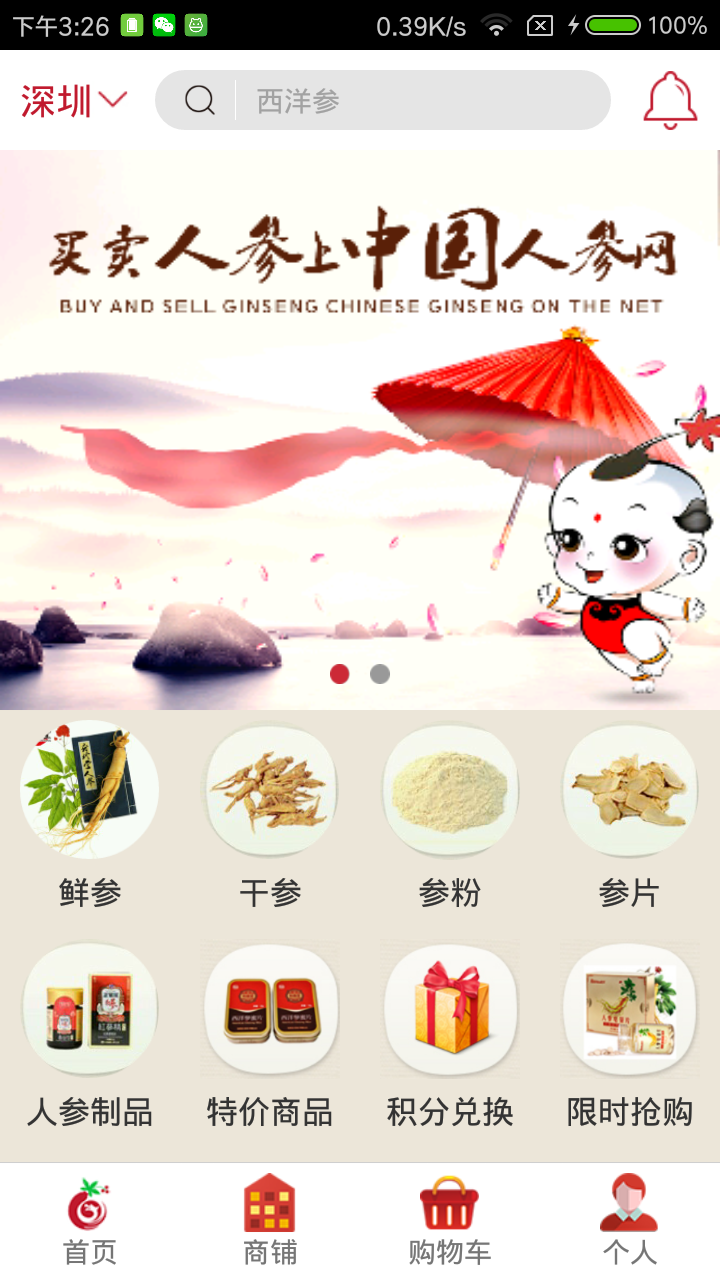The image size is (720, 1280).
Task: Open the 购物车 shopping cart tab
Action: [x=450, y=1215]
